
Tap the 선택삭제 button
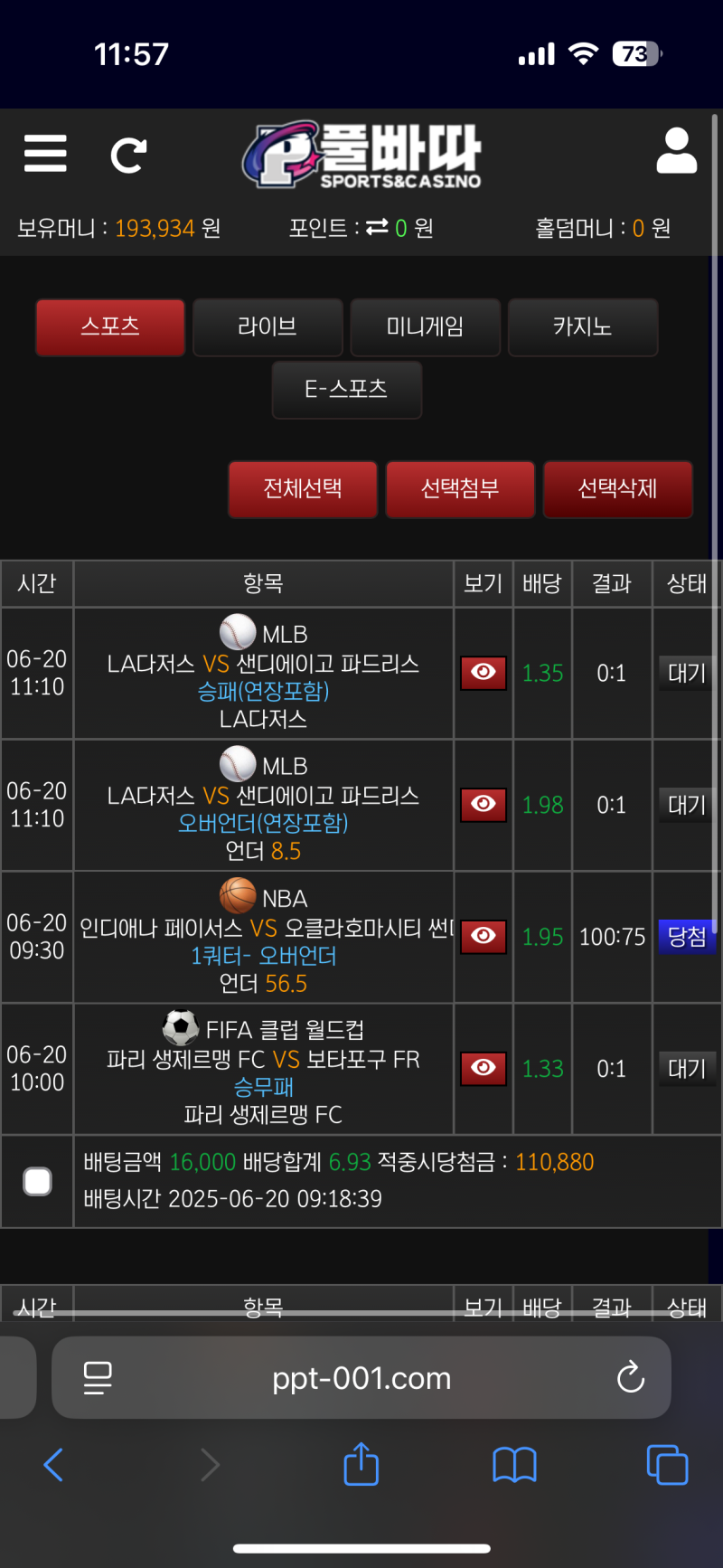pos(618,488)
